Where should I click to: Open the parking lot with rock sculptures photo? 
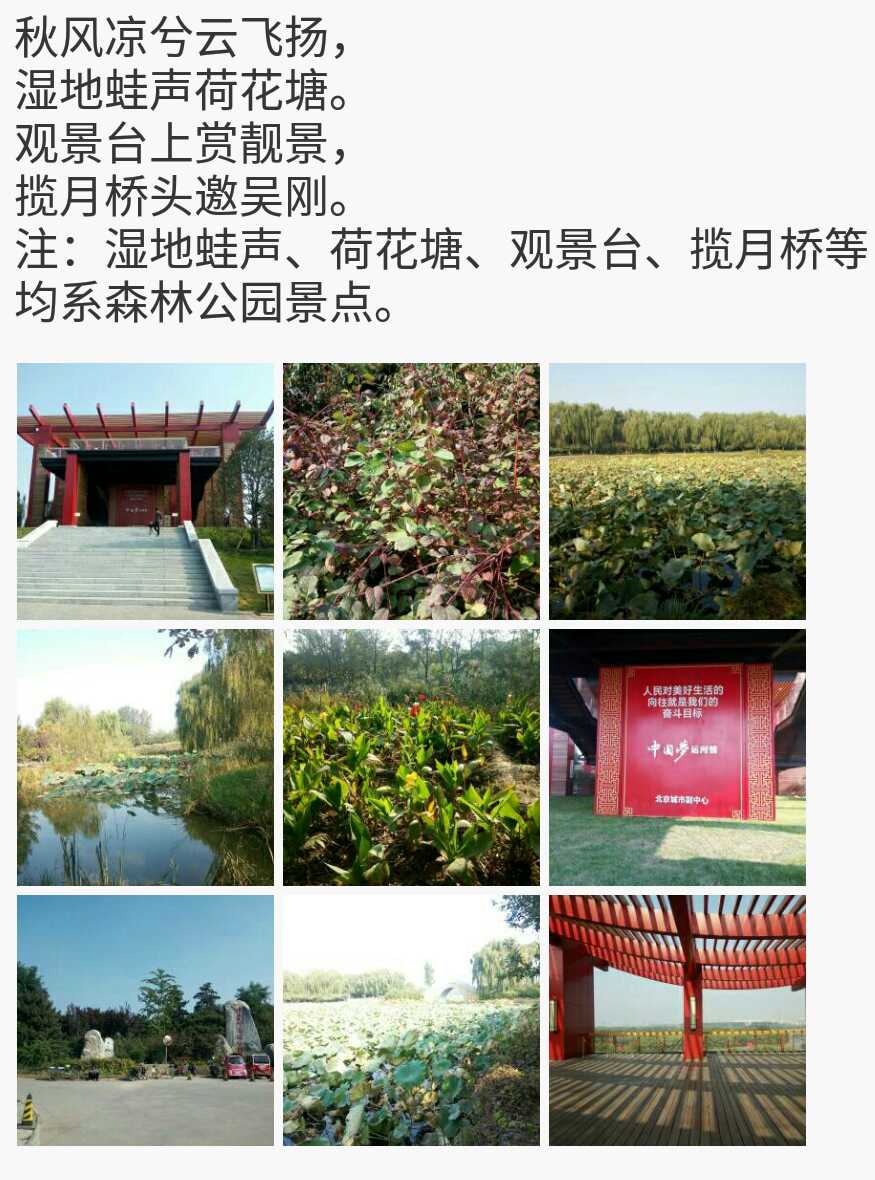click(x=145, y=1020)
